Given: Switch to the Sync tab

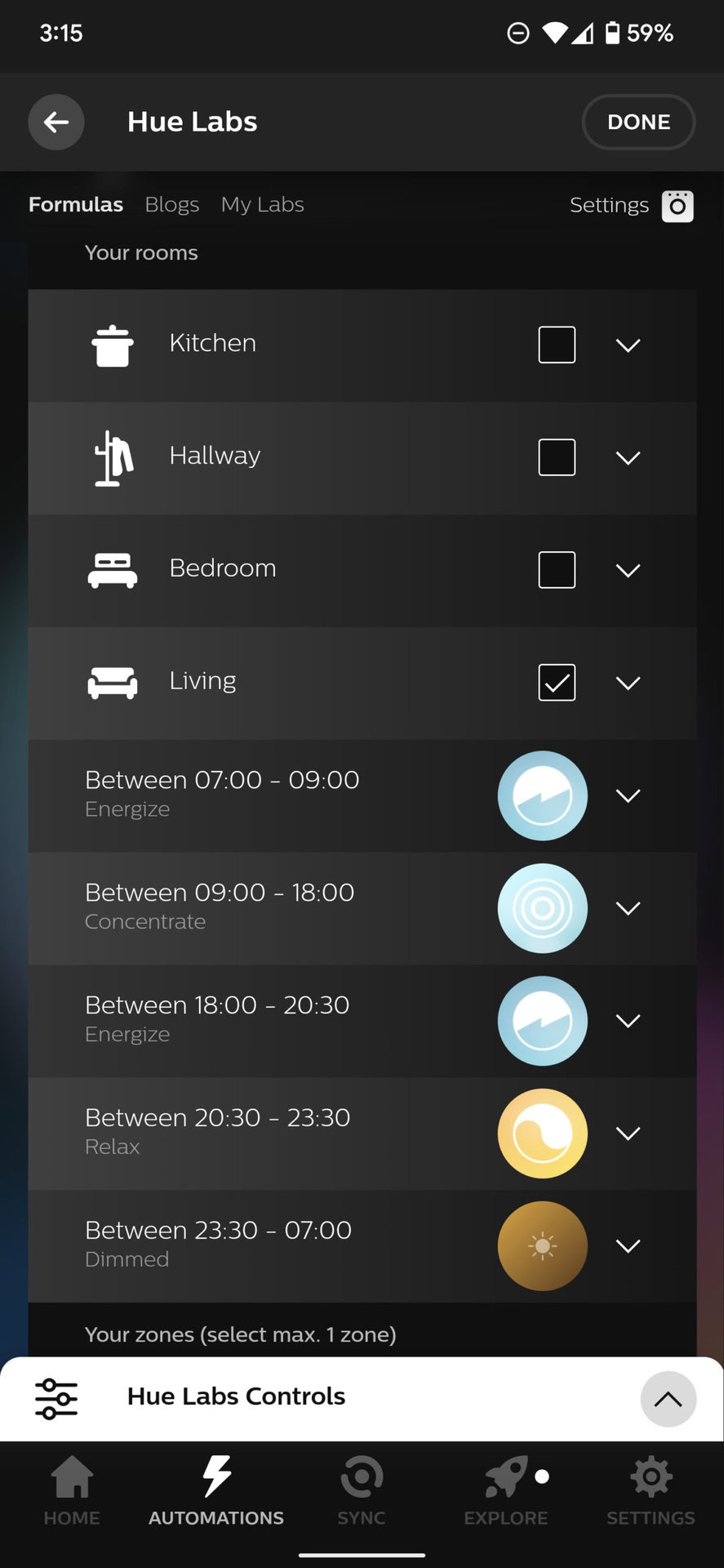Looking at the screenshot, I should (361, 1491).
